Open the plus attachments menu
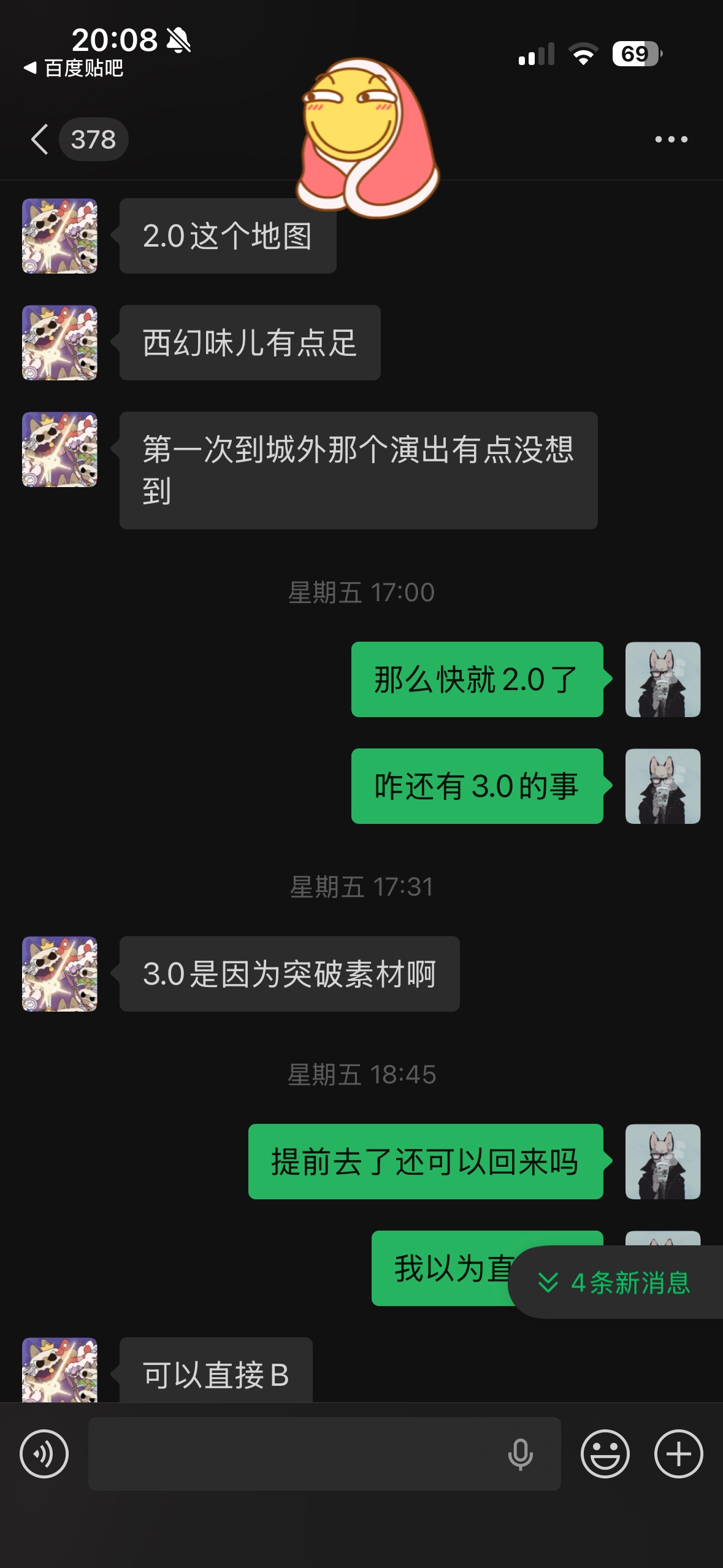 coord(678,1453)
